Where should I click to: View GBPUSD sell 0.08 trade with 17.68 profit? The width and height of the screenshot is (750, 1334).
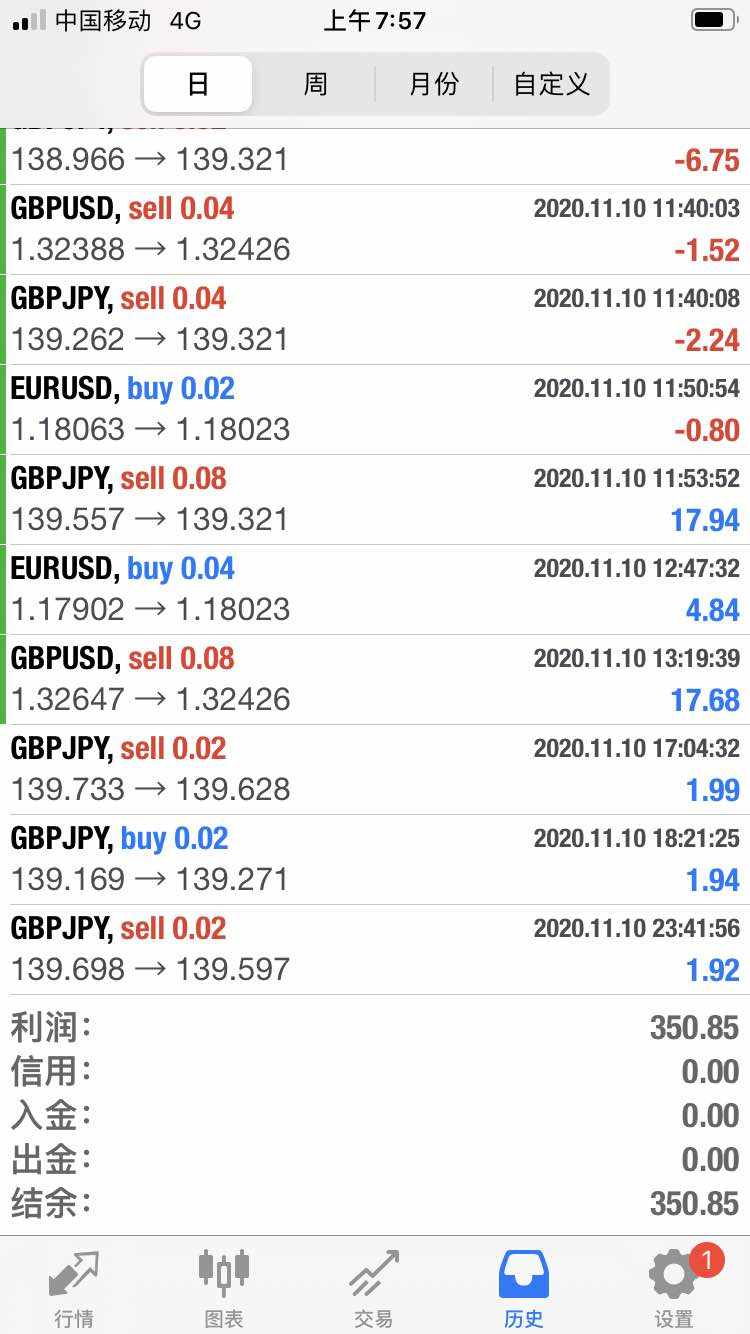point(375,679)
